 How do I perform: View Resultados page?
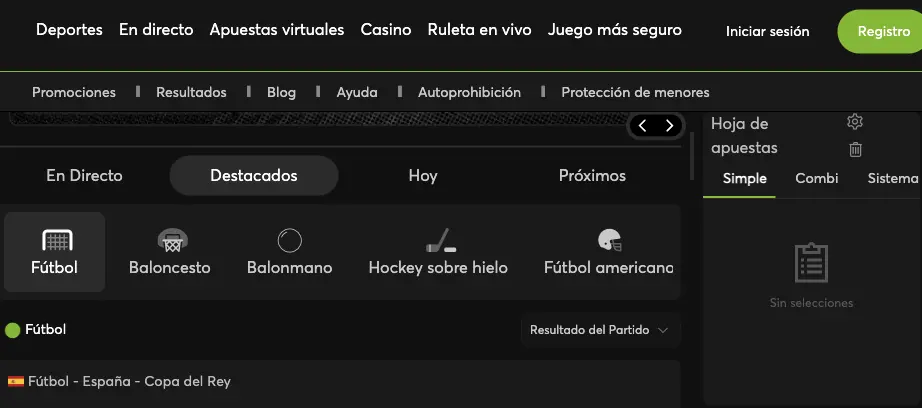(191, 92)
